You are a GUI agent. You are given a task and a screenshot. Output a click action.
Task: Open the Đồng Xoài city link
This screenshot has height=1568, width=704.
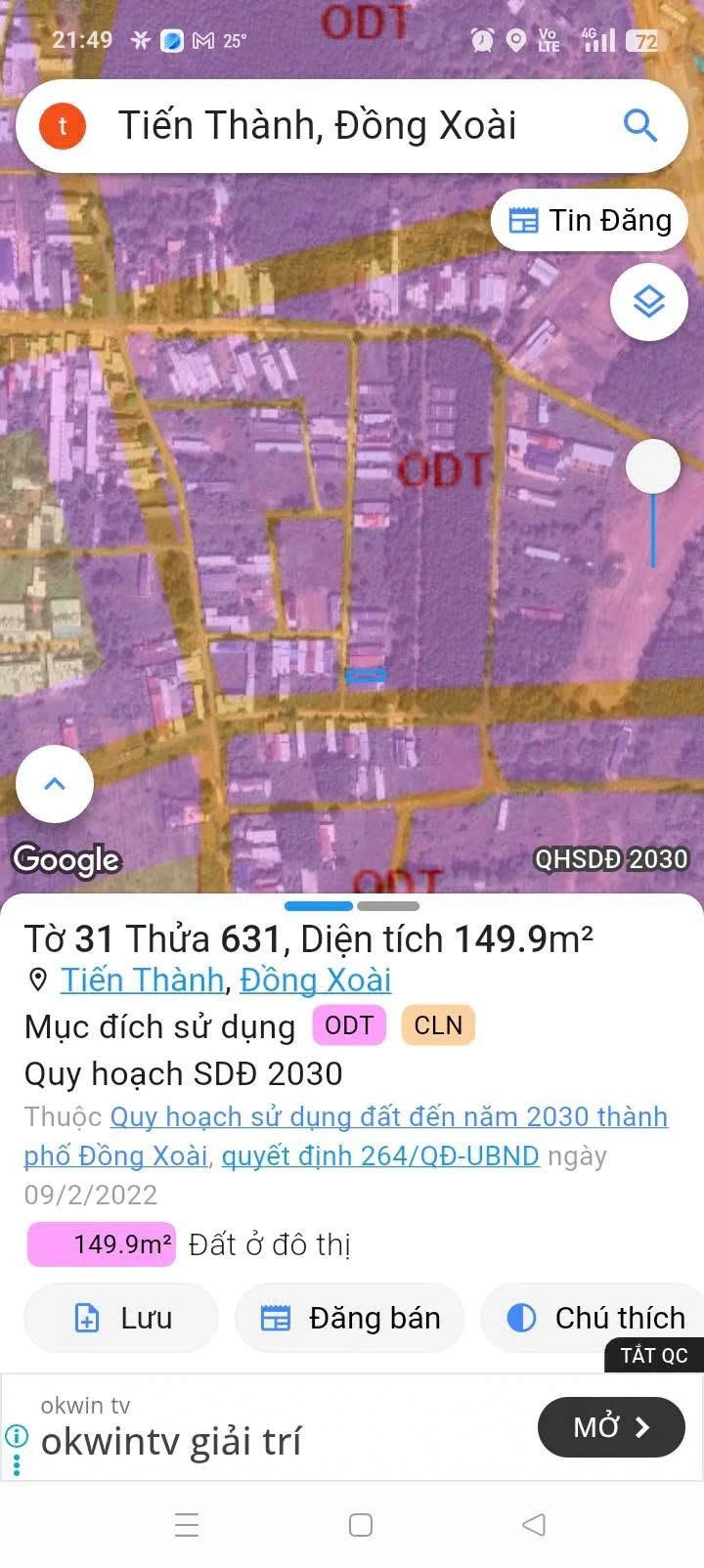click(316, 980)
